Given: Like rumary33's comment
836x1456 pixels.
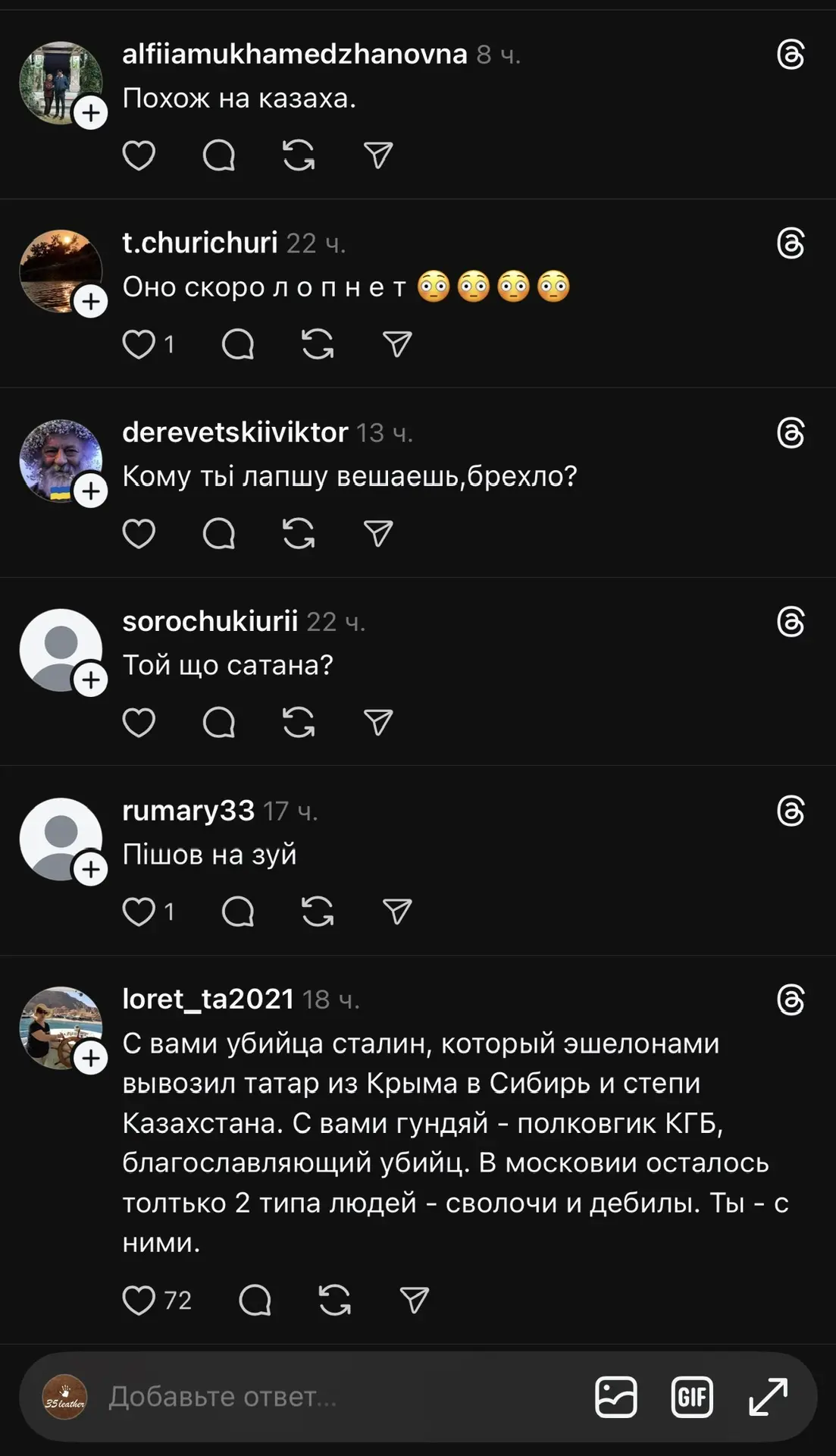Looking at the screenshot, I should coord(139,912).
